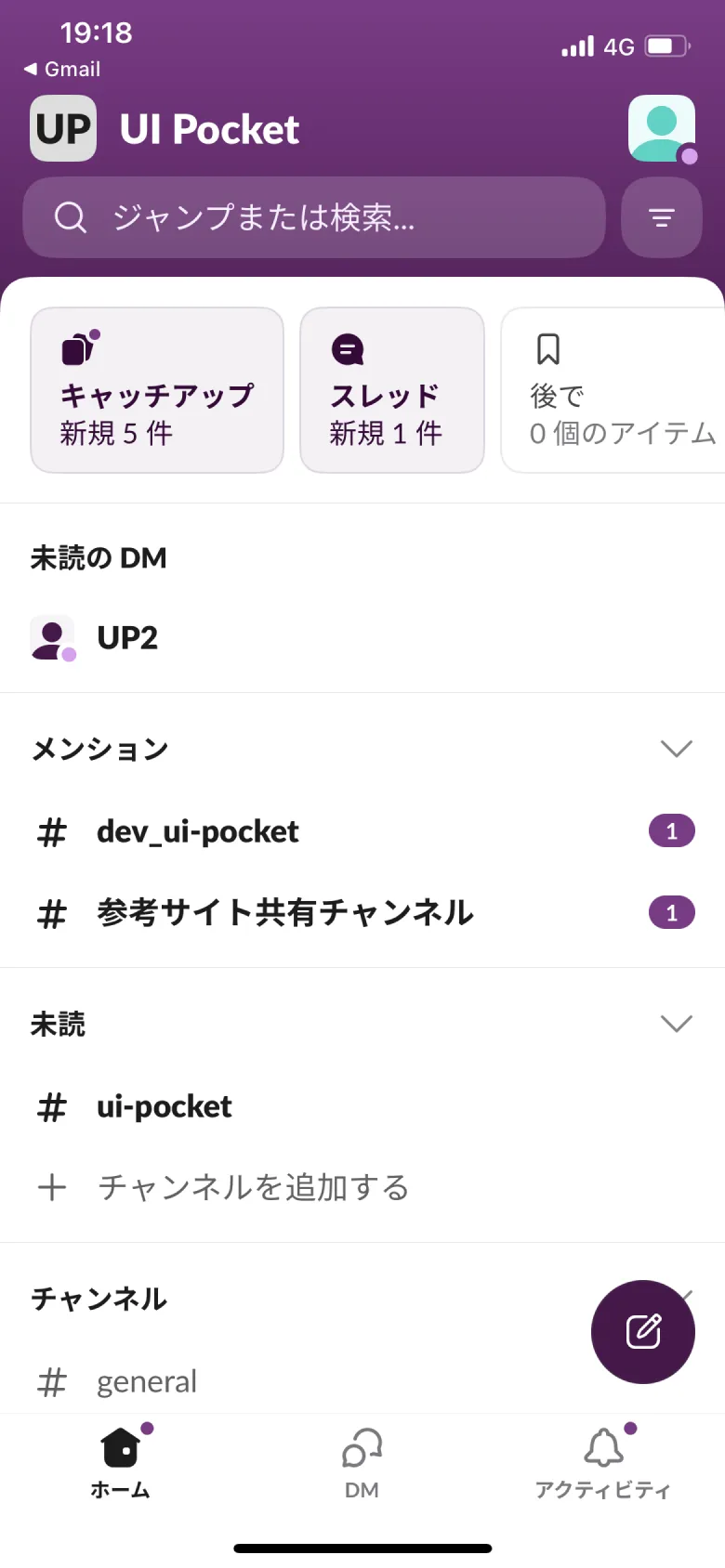Open the UI Pocket workspace switcher icon

click(x=62, y=129)
